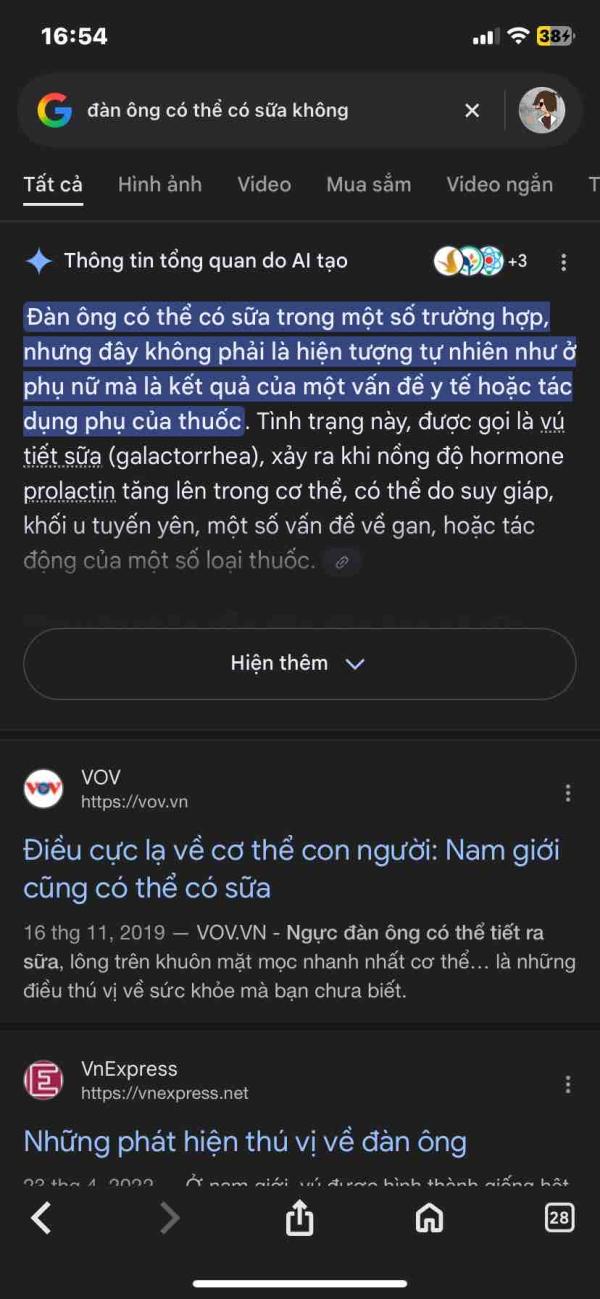This screenshot has width=600, height=1299.
Task: Tap the link icon after the AI summary
Action: (342, 562)
